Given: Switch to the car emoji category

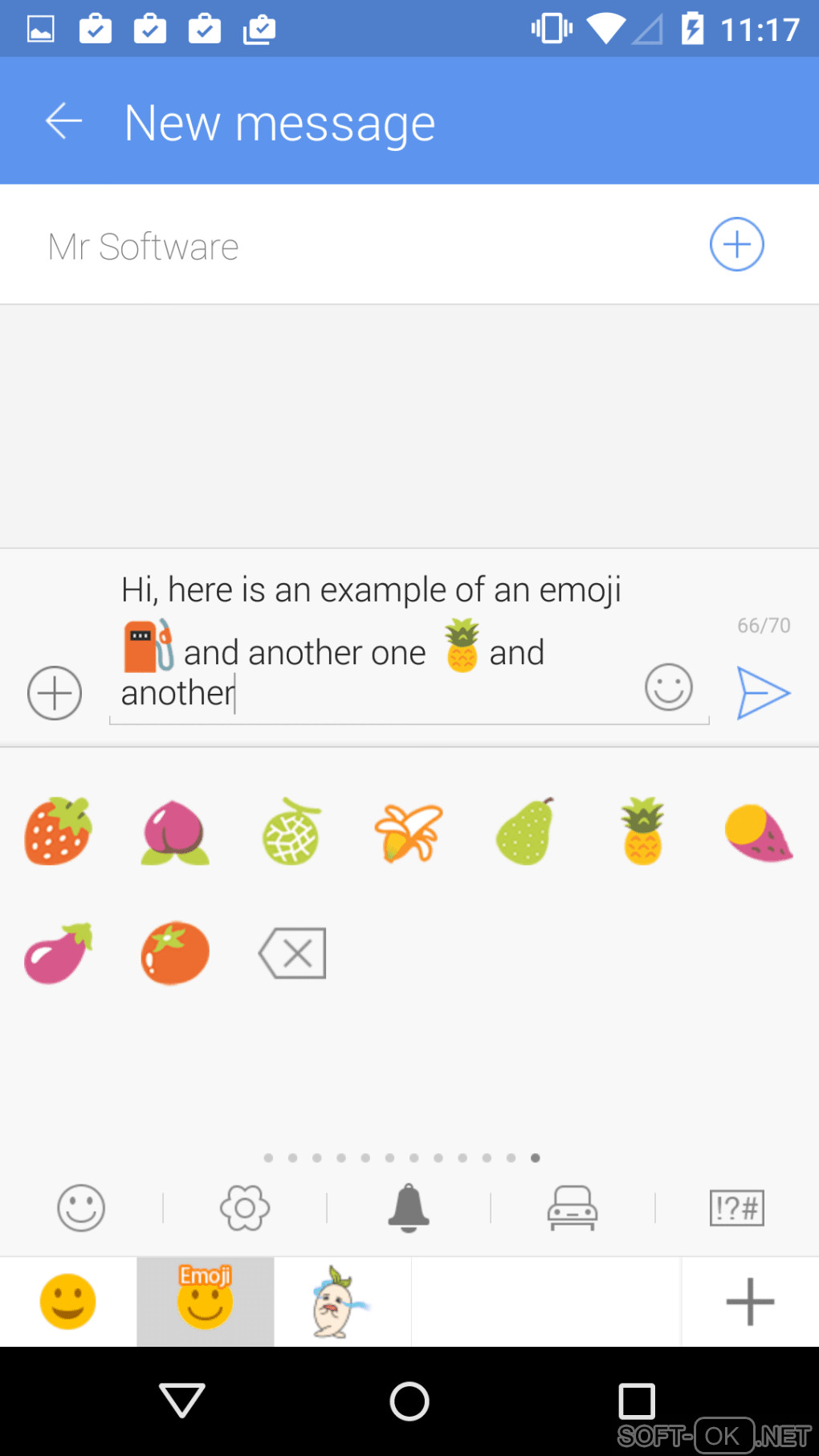Looking at the screenshot, I should (x=572, y=1208).
